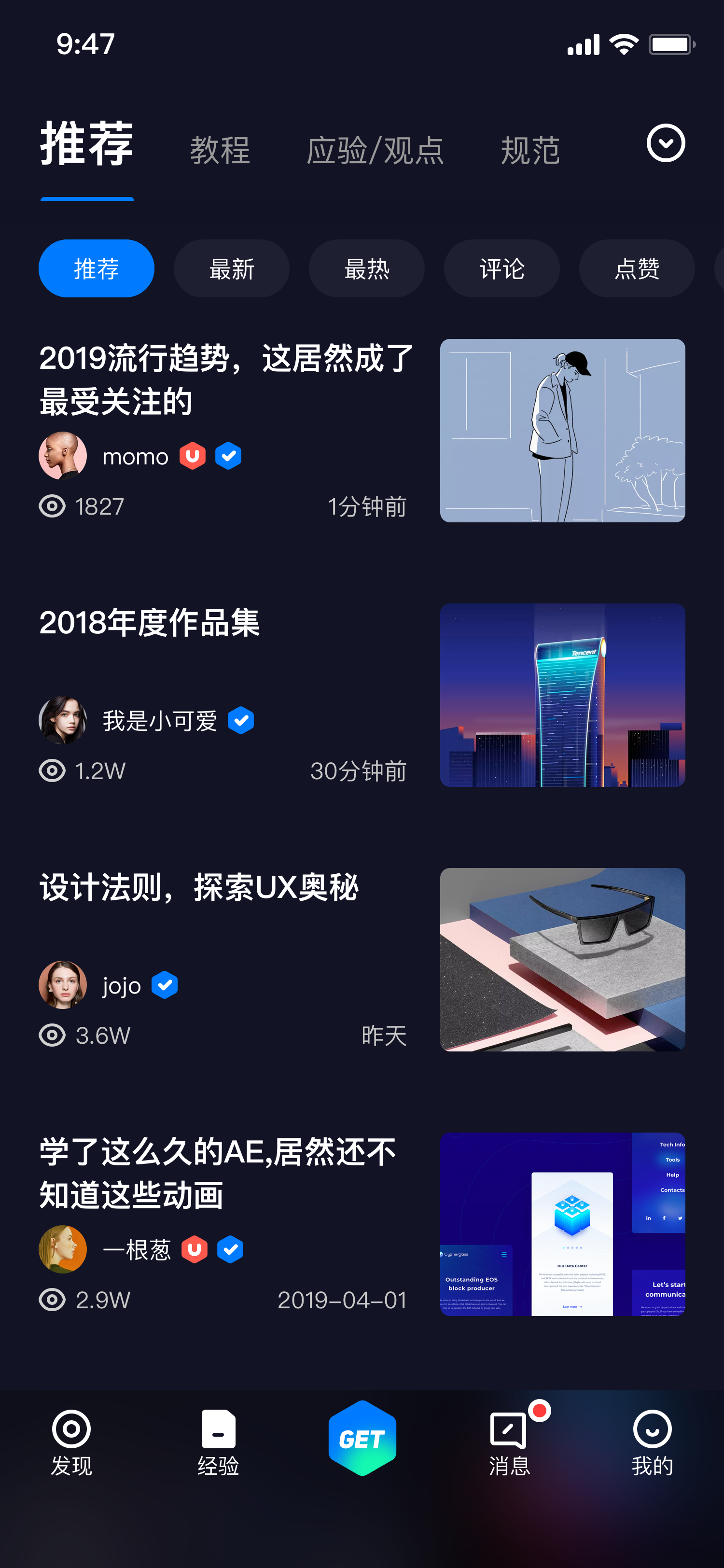724x1568 pixels.
Task: Select the 最新 filter chip
Action: click(x=231, y=268)
